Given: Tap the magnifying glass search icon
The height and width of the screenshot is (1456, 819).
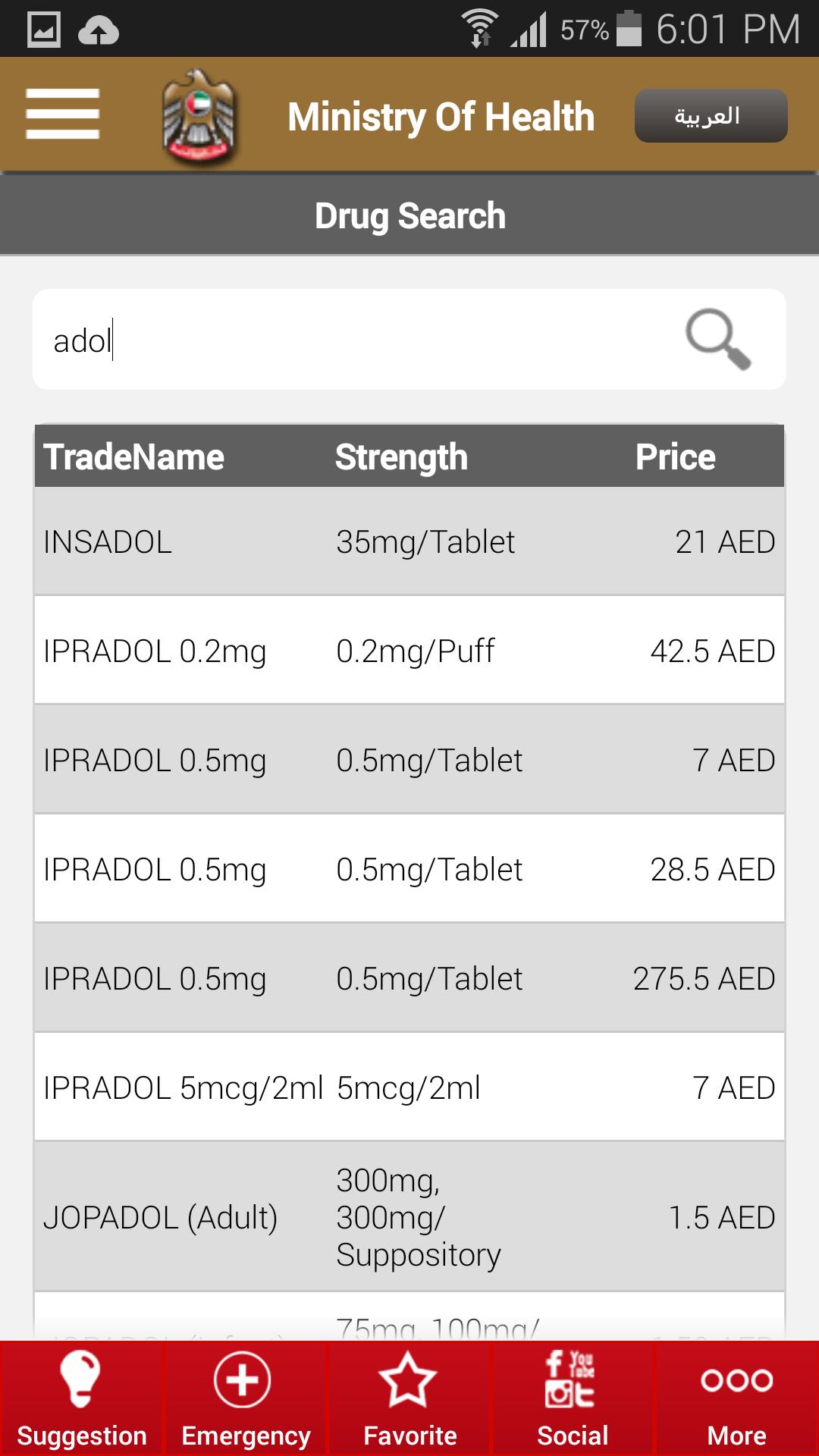Looking at the screenshot, I should [717, 339].
